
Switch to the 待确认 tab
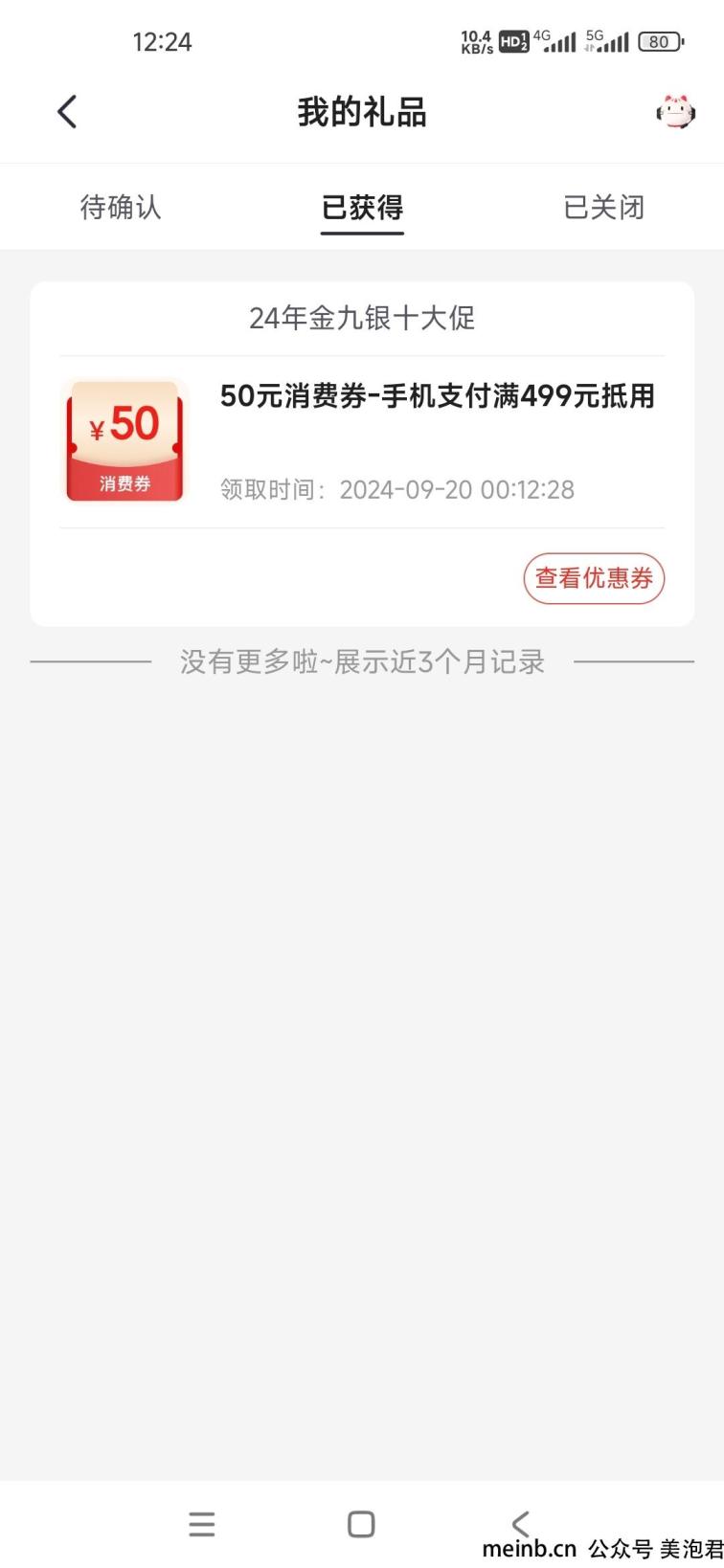point(121,207)
